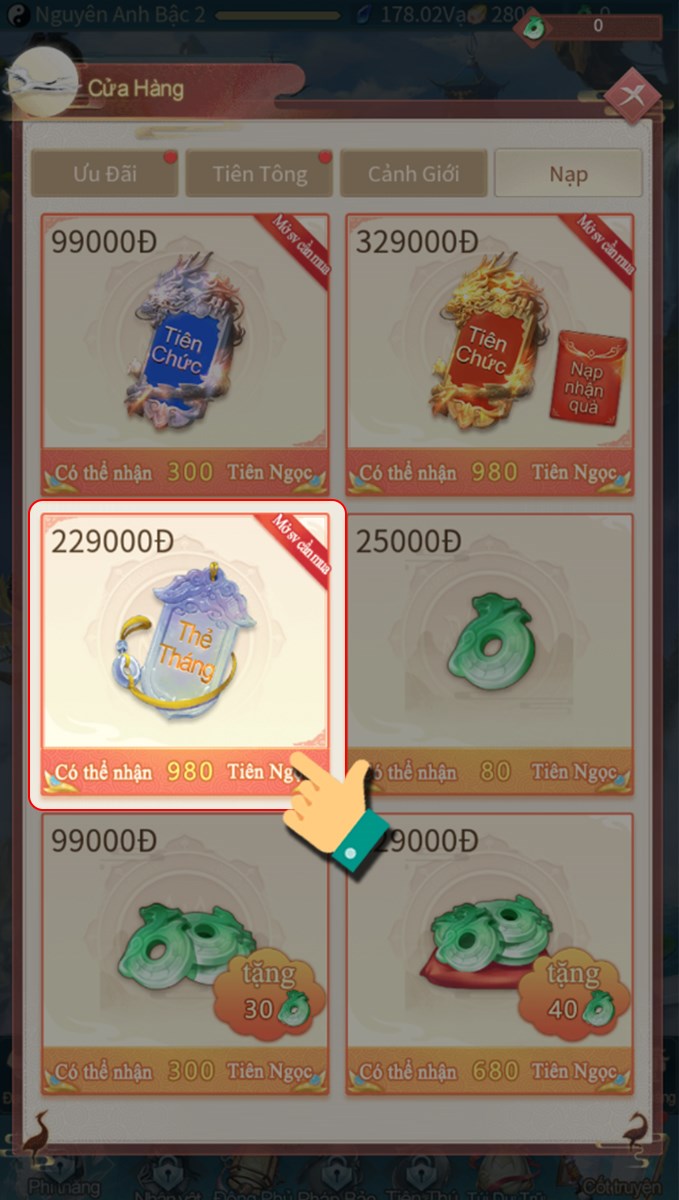Viewport: 679px width, 1200px height.
Task: Close the Cửa Hàng shop window
Action: coord(633,96)
